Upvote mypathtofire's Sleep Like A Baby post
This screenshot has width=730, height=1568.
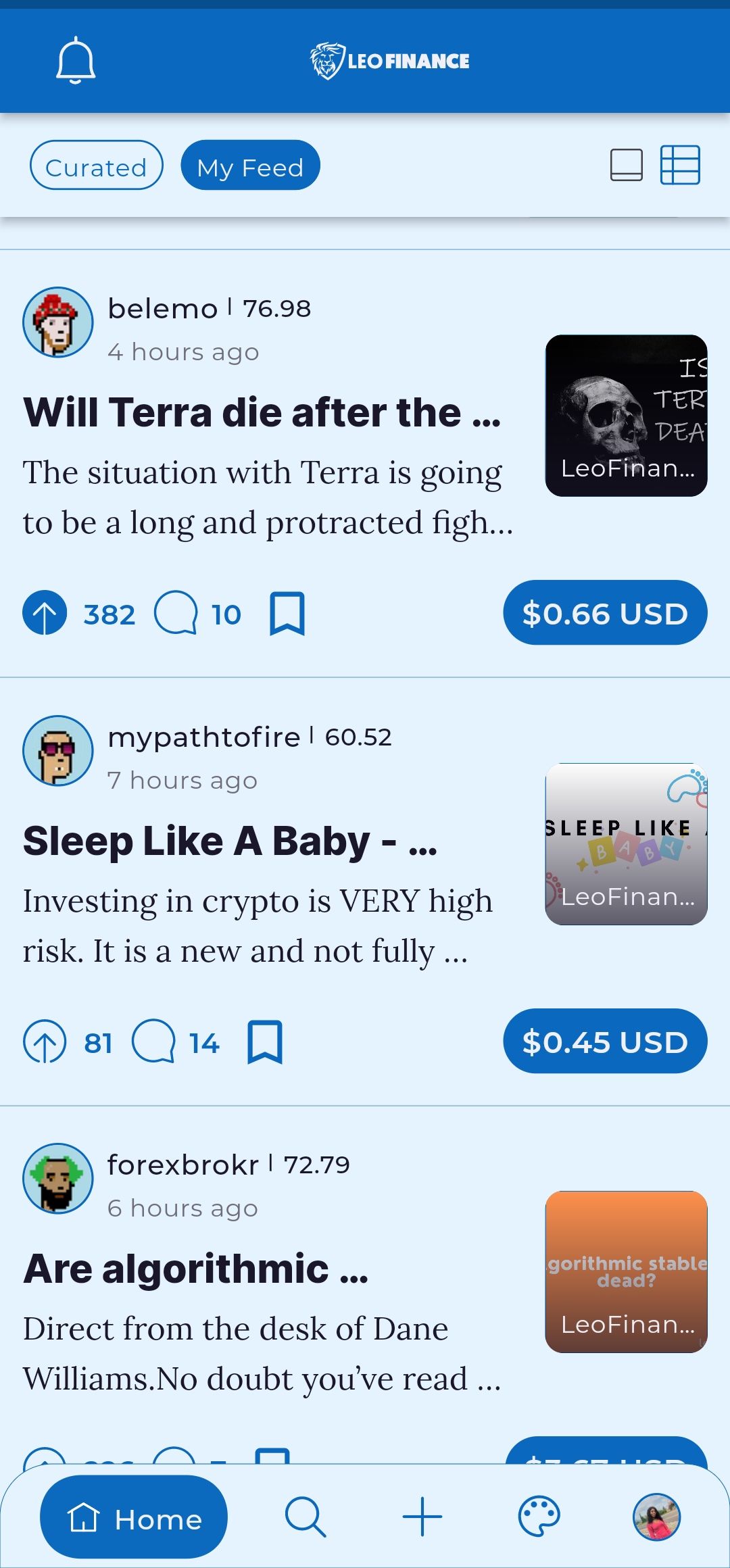tap(45, 1042)
